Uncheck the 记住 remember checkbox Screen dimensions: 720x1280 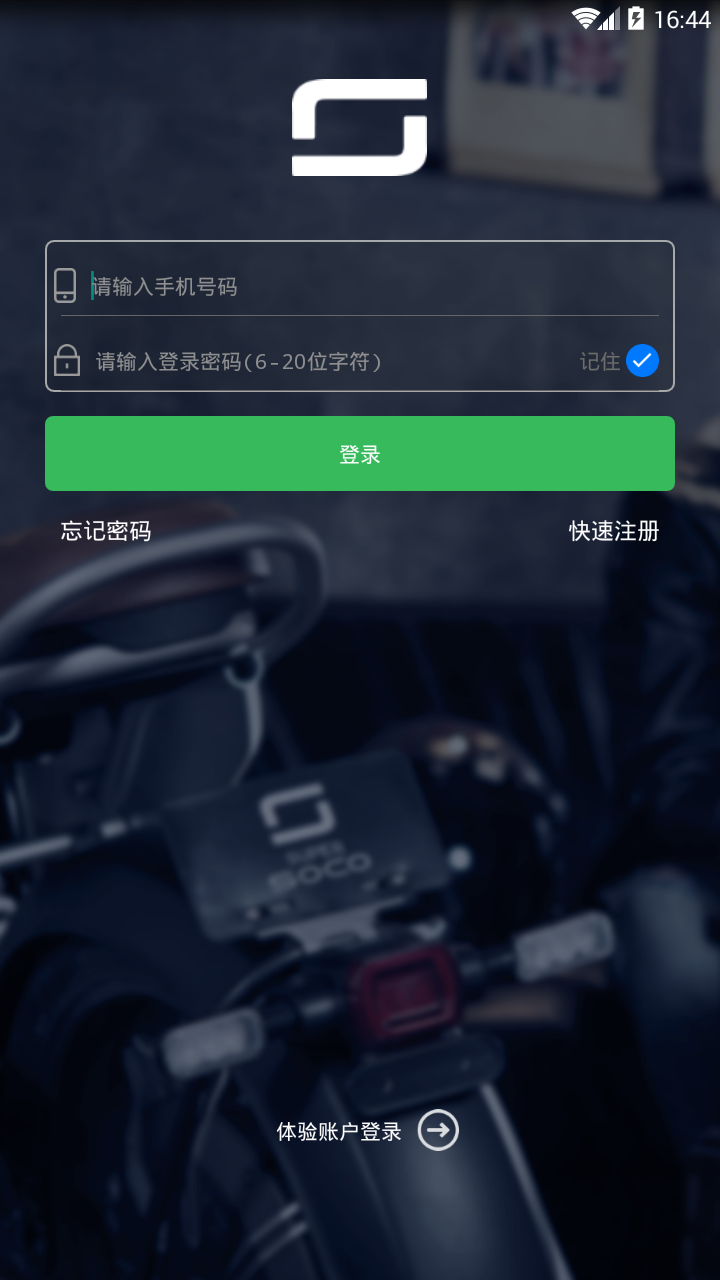[642, 361]
